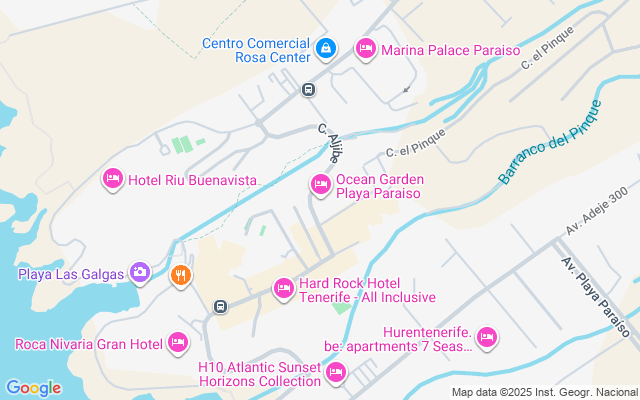Tap the Hotel Riu Buenavista pin
Image resolution: width=640 pixels, height=400 pixels.
(112, 179)
